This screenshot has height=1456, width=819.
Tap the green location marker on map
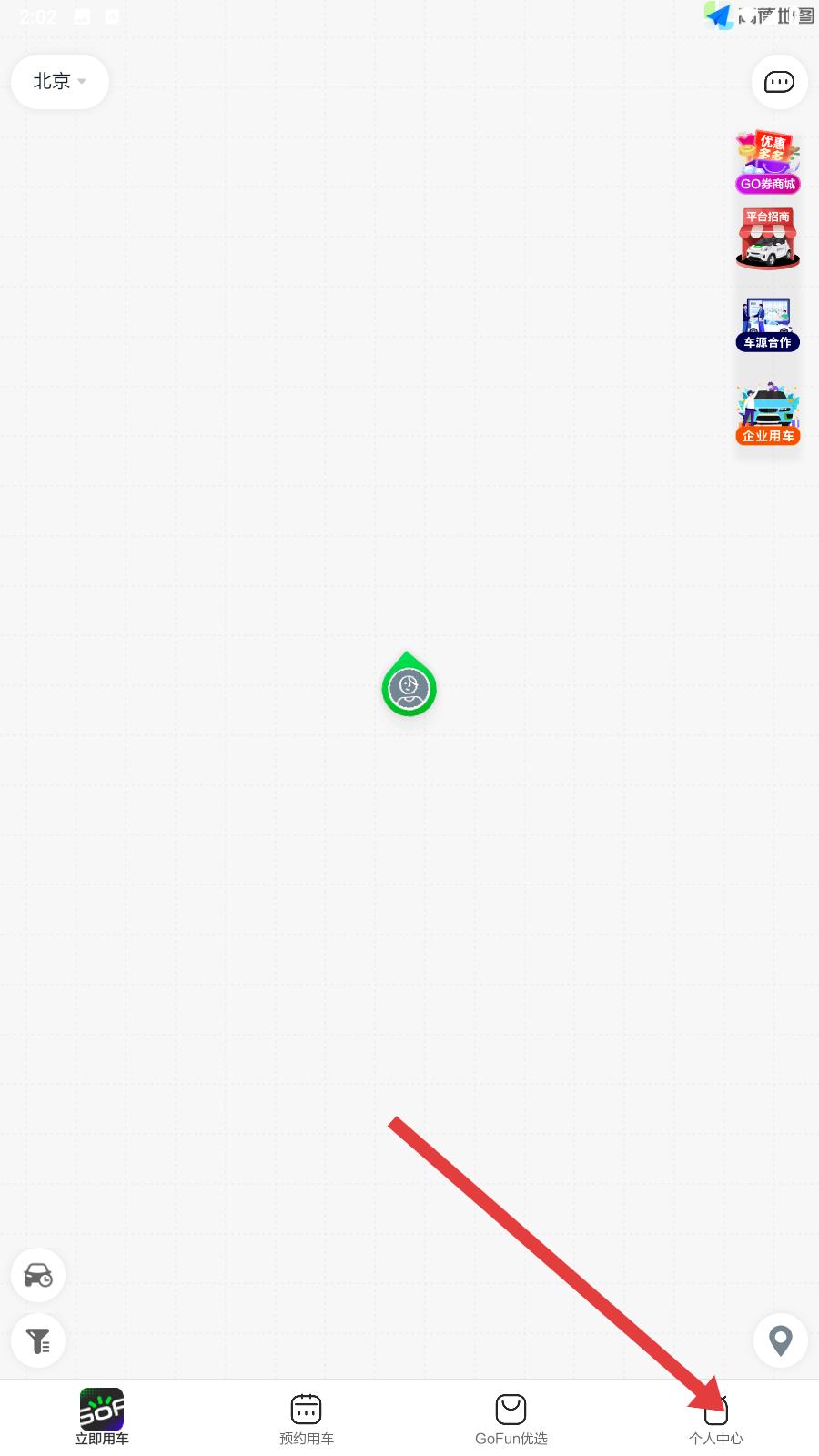pos(409,684)
